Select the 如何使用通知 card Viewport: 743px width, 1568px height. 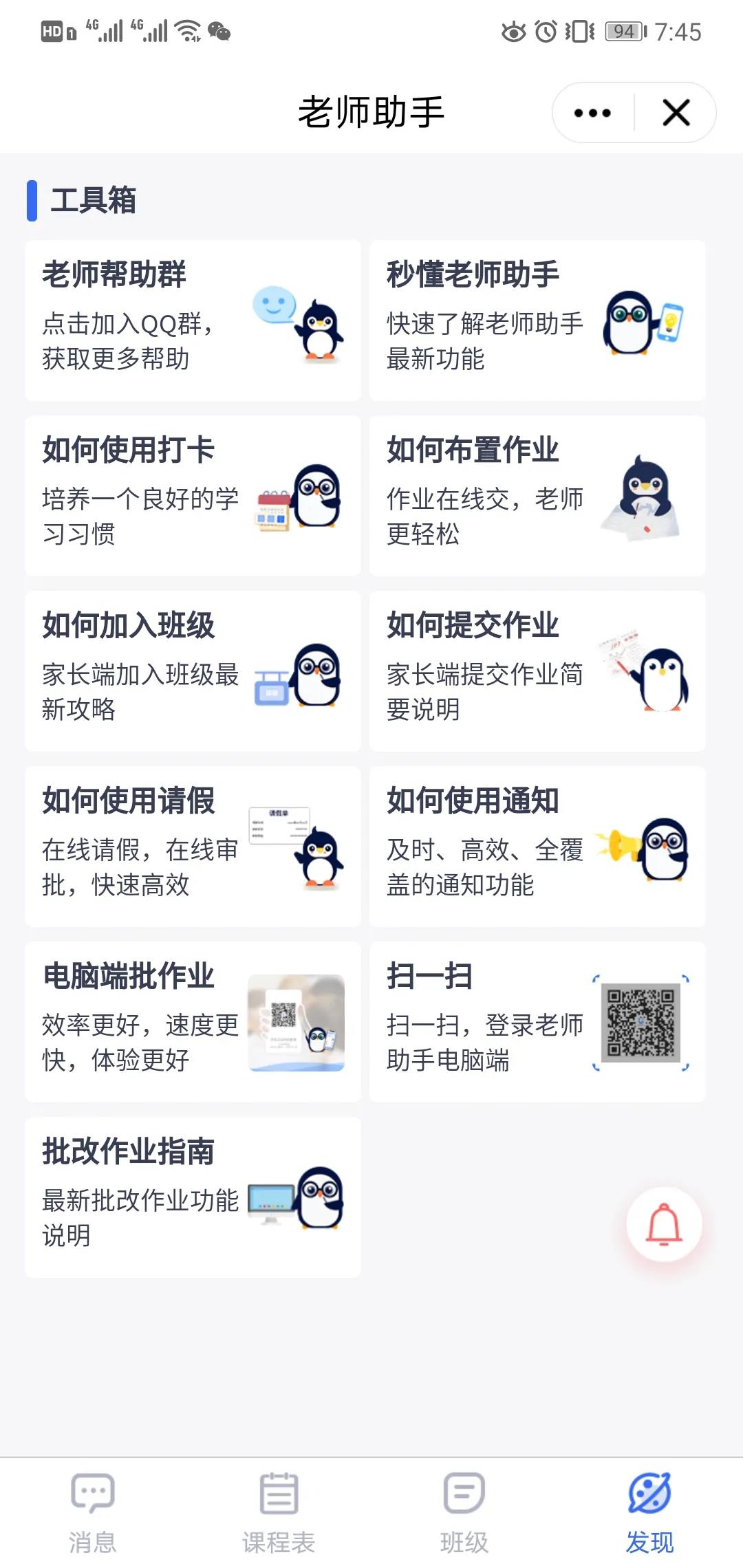tap(537, 847)
